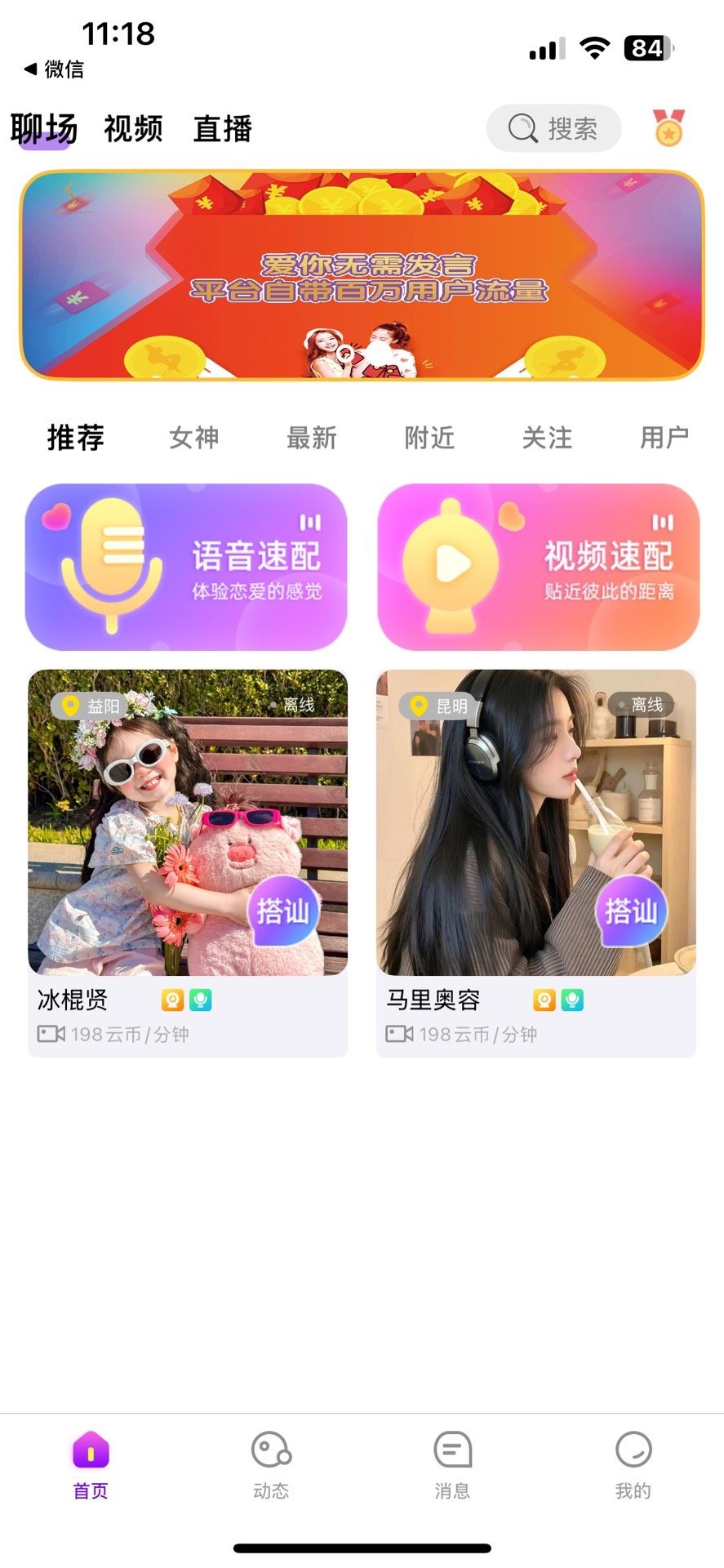Go to the 动态 bottom tab
The width and height of the screenshot is (724, 1568).
pyautogui.click(x=271, y=1465)
